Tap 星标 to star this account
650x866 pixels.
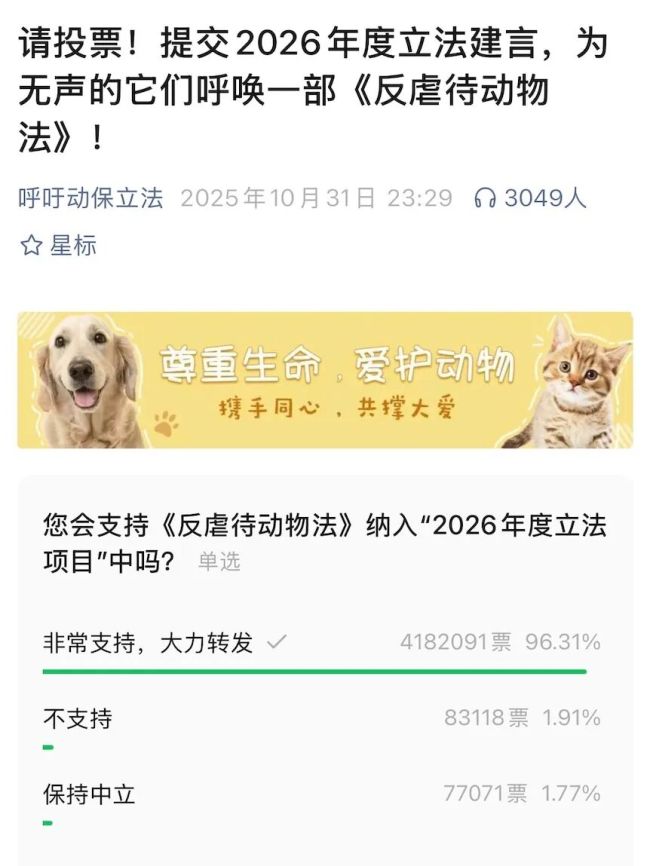tap(59, 245)
